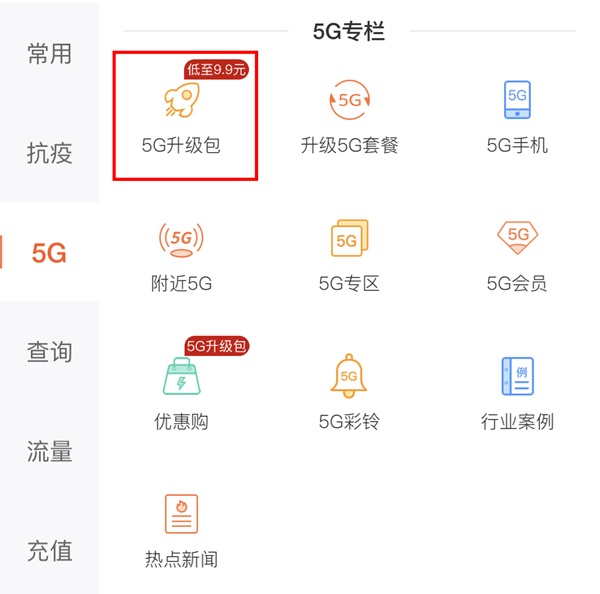Go to the 充值 category
600x594 pixels.
point(49,551)
